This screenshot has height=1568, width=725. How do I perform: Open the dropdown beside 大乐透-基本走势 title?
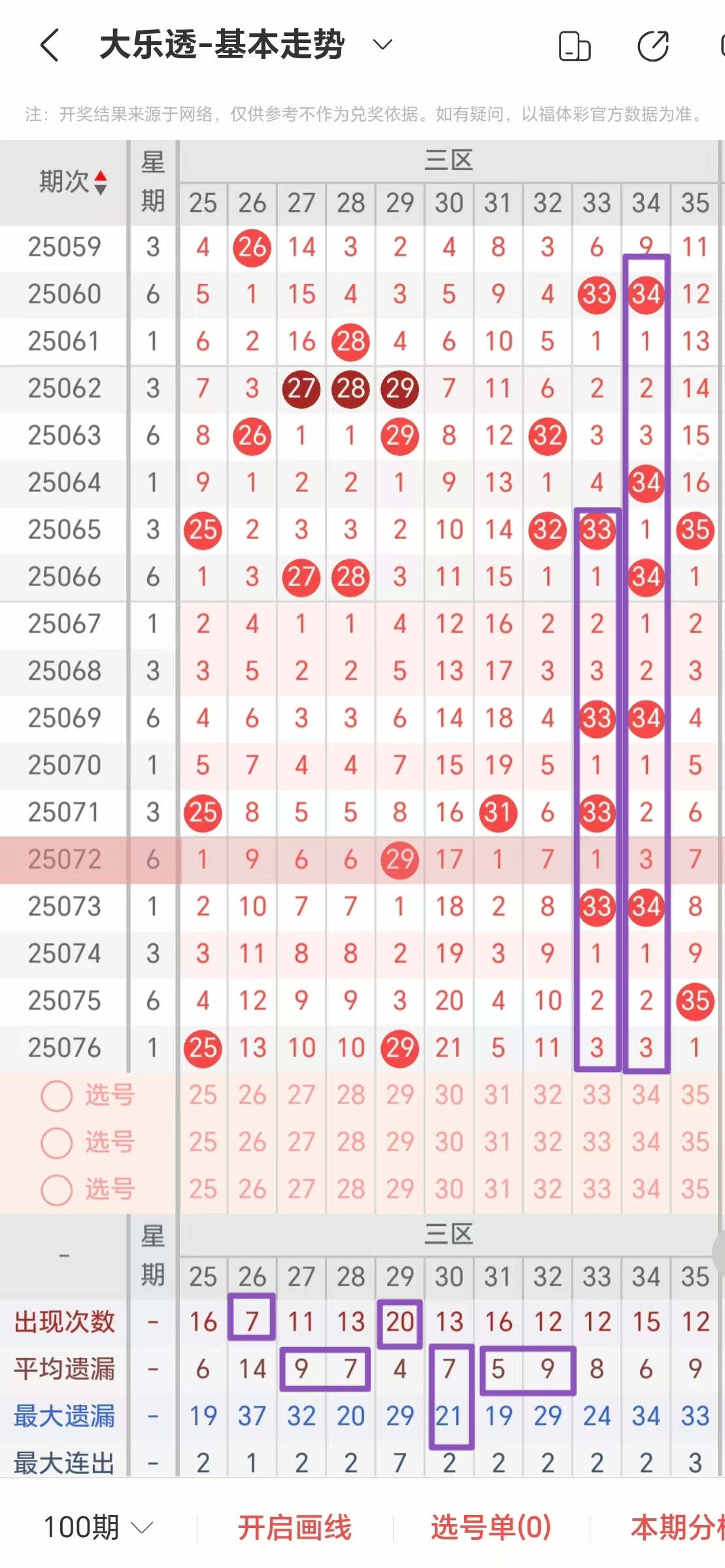point(381,44)
